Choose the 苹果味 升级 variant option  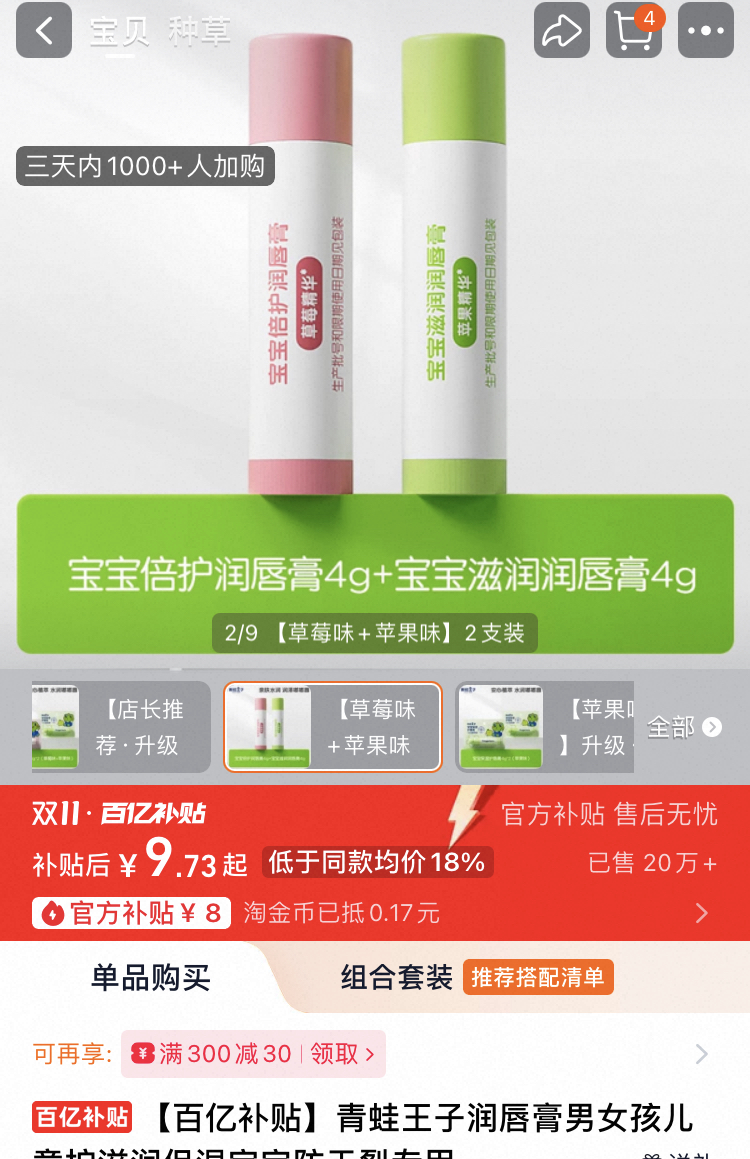point(560,727)
